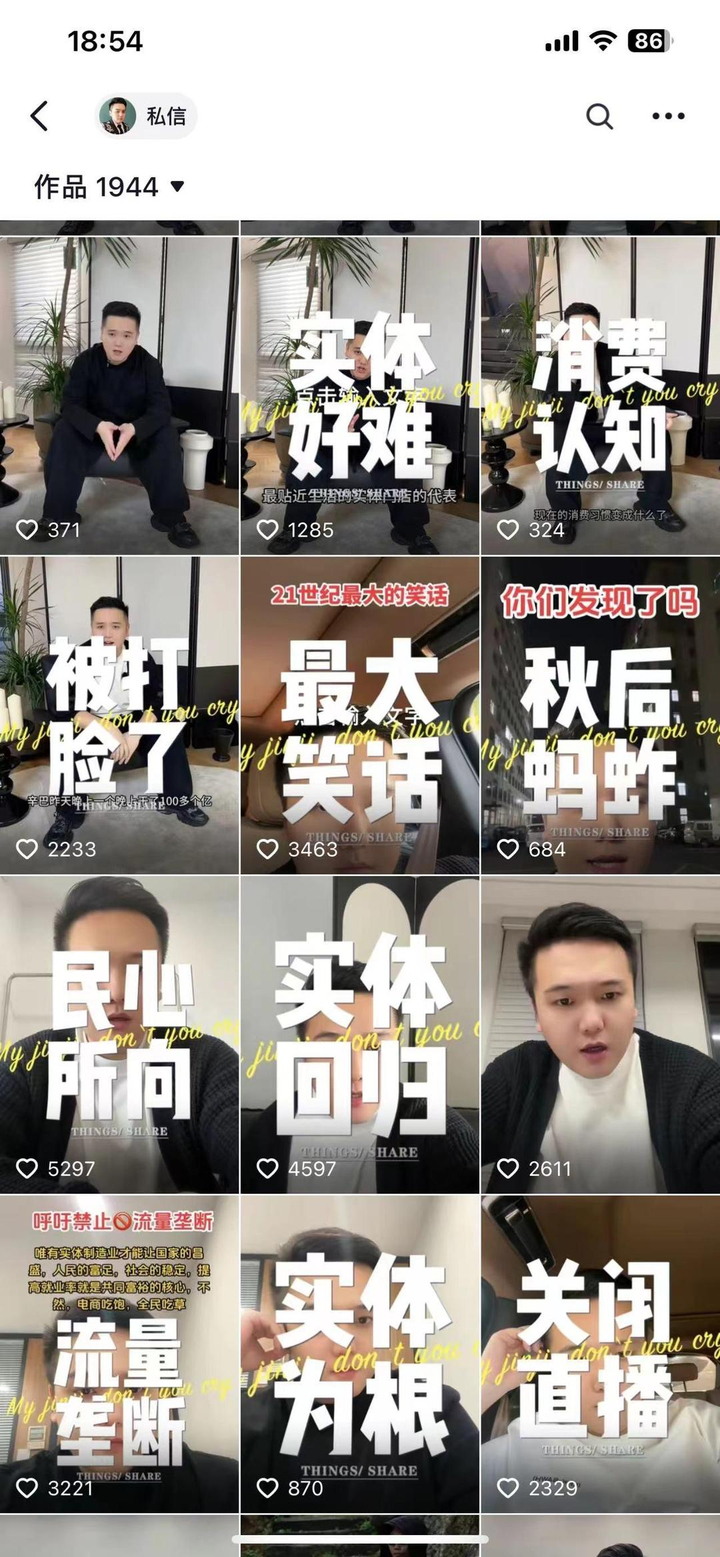
Task: View the 秋后蚂蚱 video
Action: 600,715
